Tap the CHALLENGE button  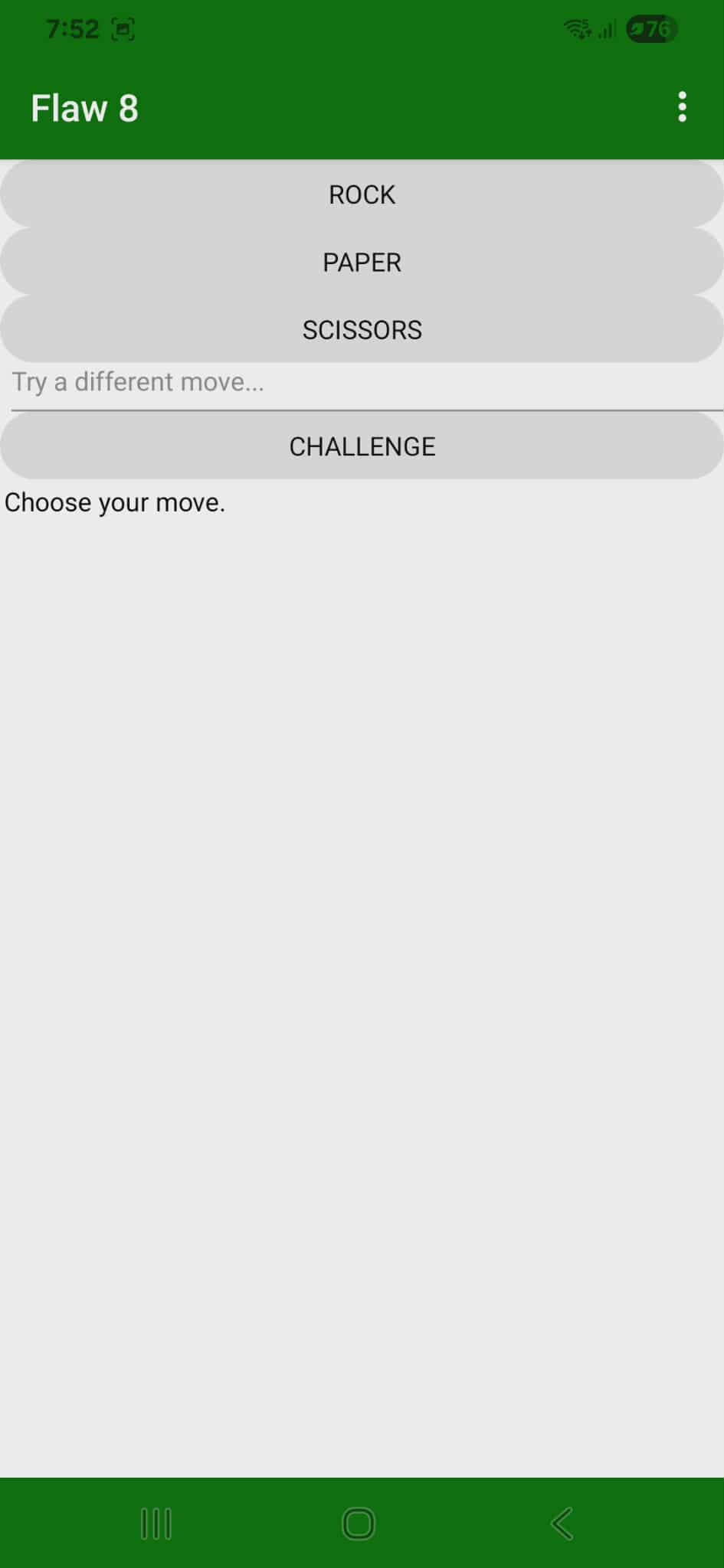coord(362,446)
